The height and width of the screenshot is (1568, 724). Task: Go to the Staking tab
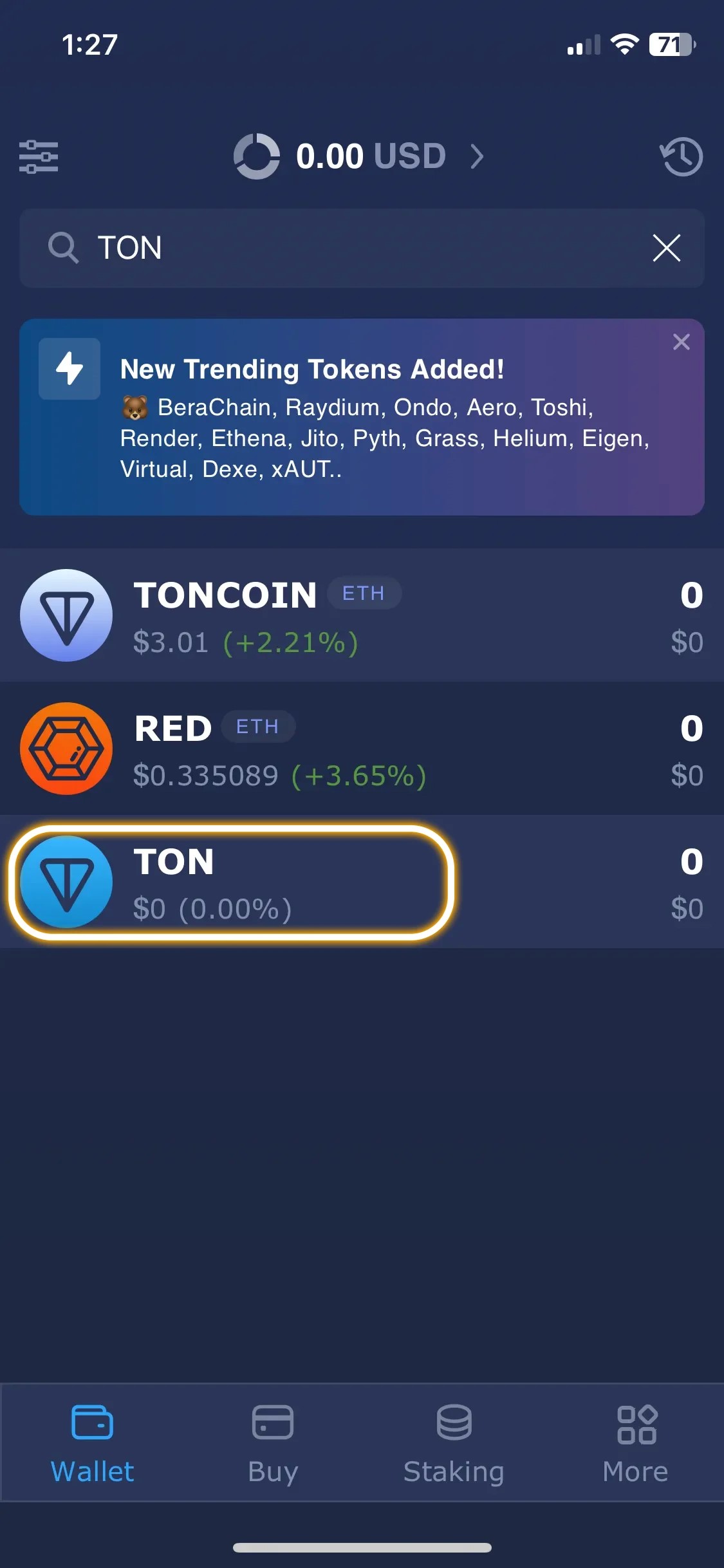[x=454, y=1443]
